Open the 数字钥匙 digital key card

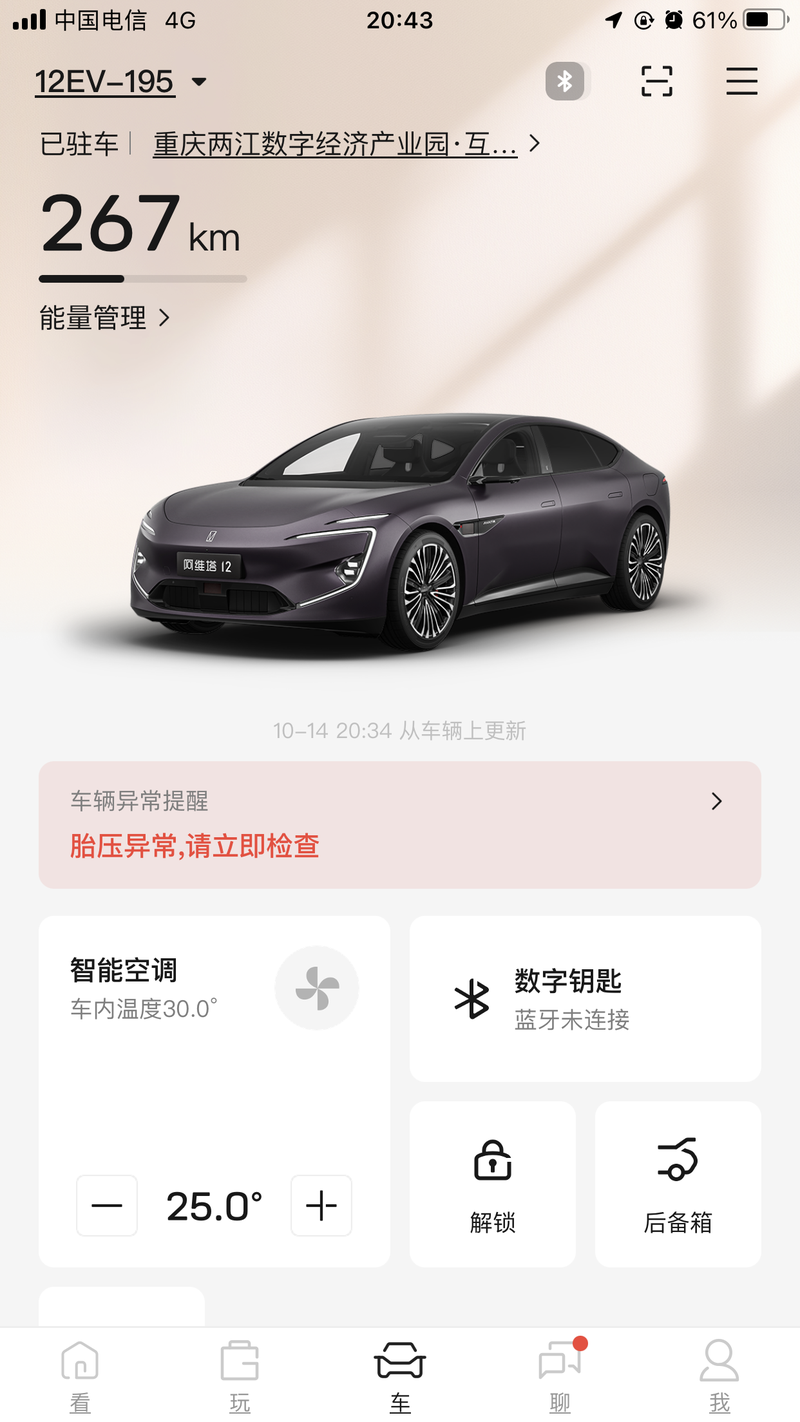coord(585,998)
